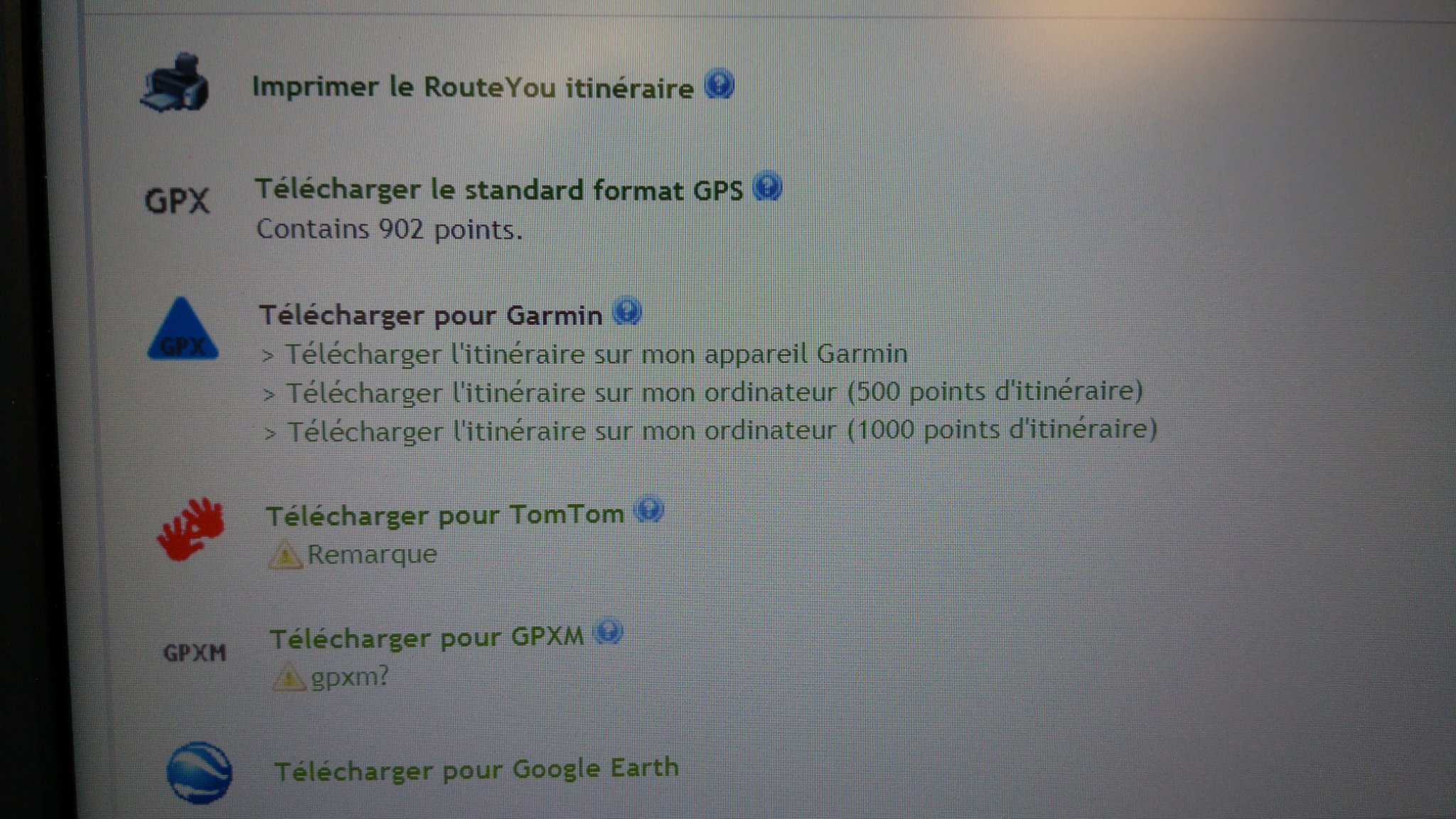Open the gpxm? explanation link
Viewport: 1456px width, 819px height.
(349, 676)
